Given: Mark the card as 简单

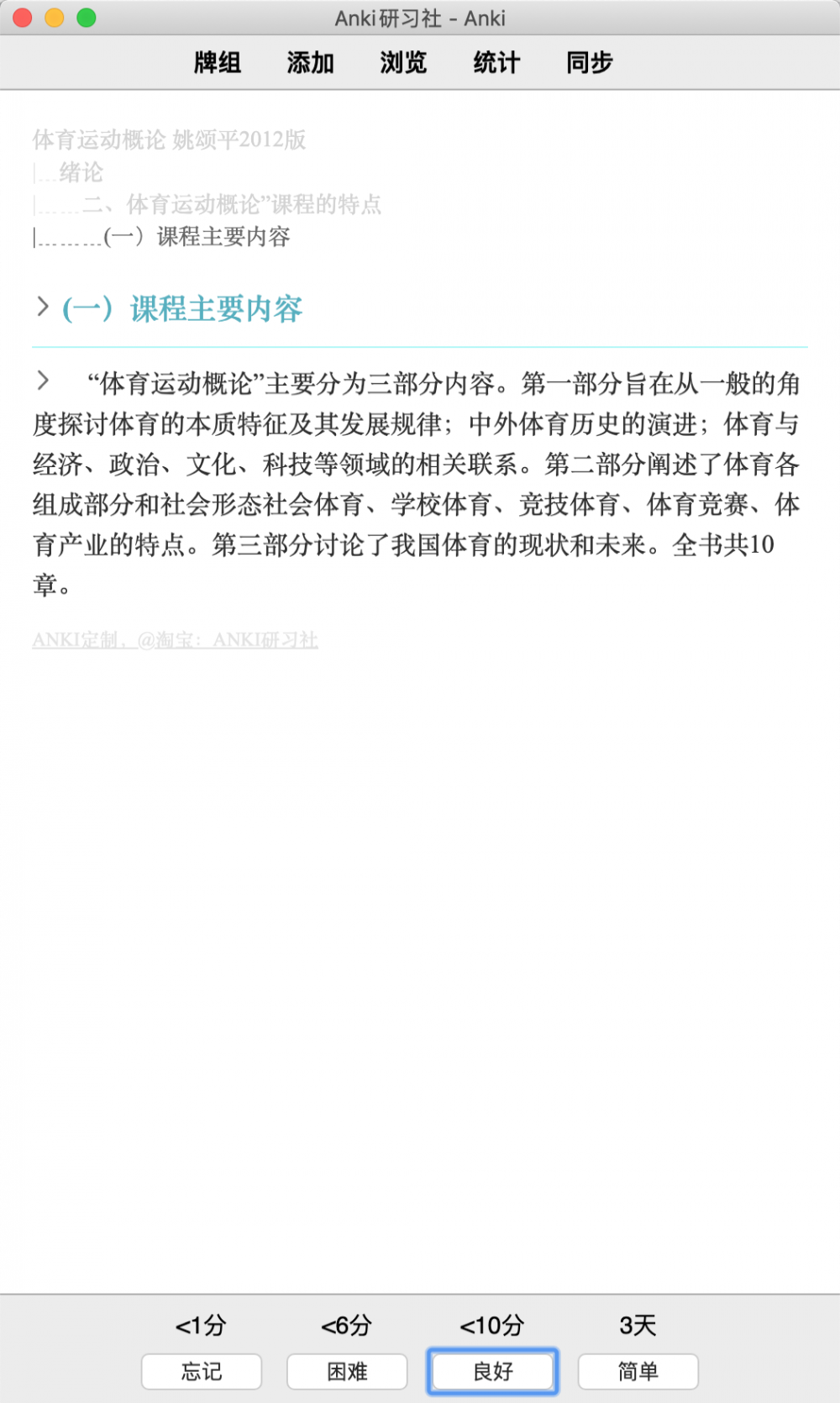Looking at the screenshot, I should pyautogui.click(x=638, y=1372).
